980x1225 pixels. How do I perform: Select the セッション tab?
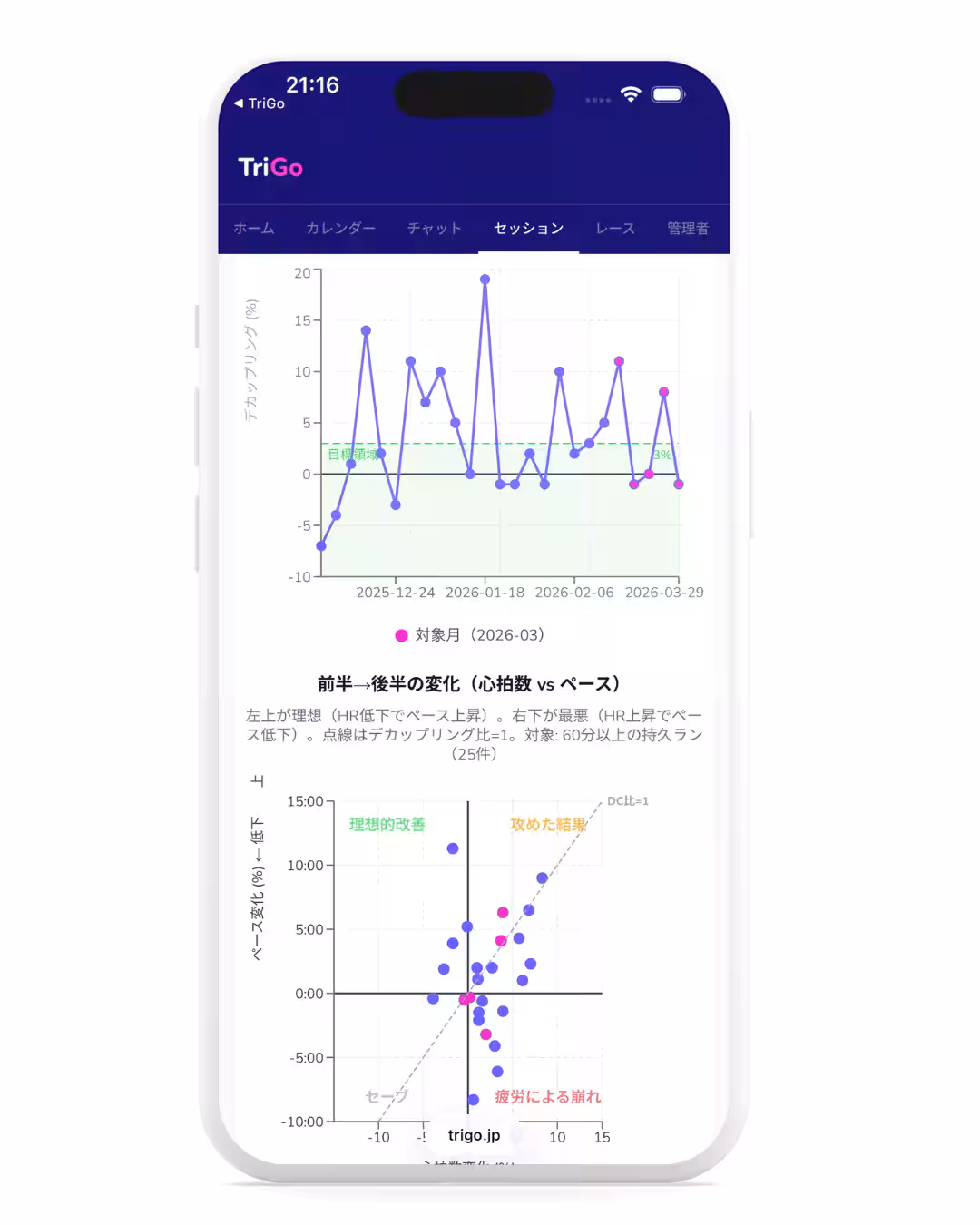(528, 229)
